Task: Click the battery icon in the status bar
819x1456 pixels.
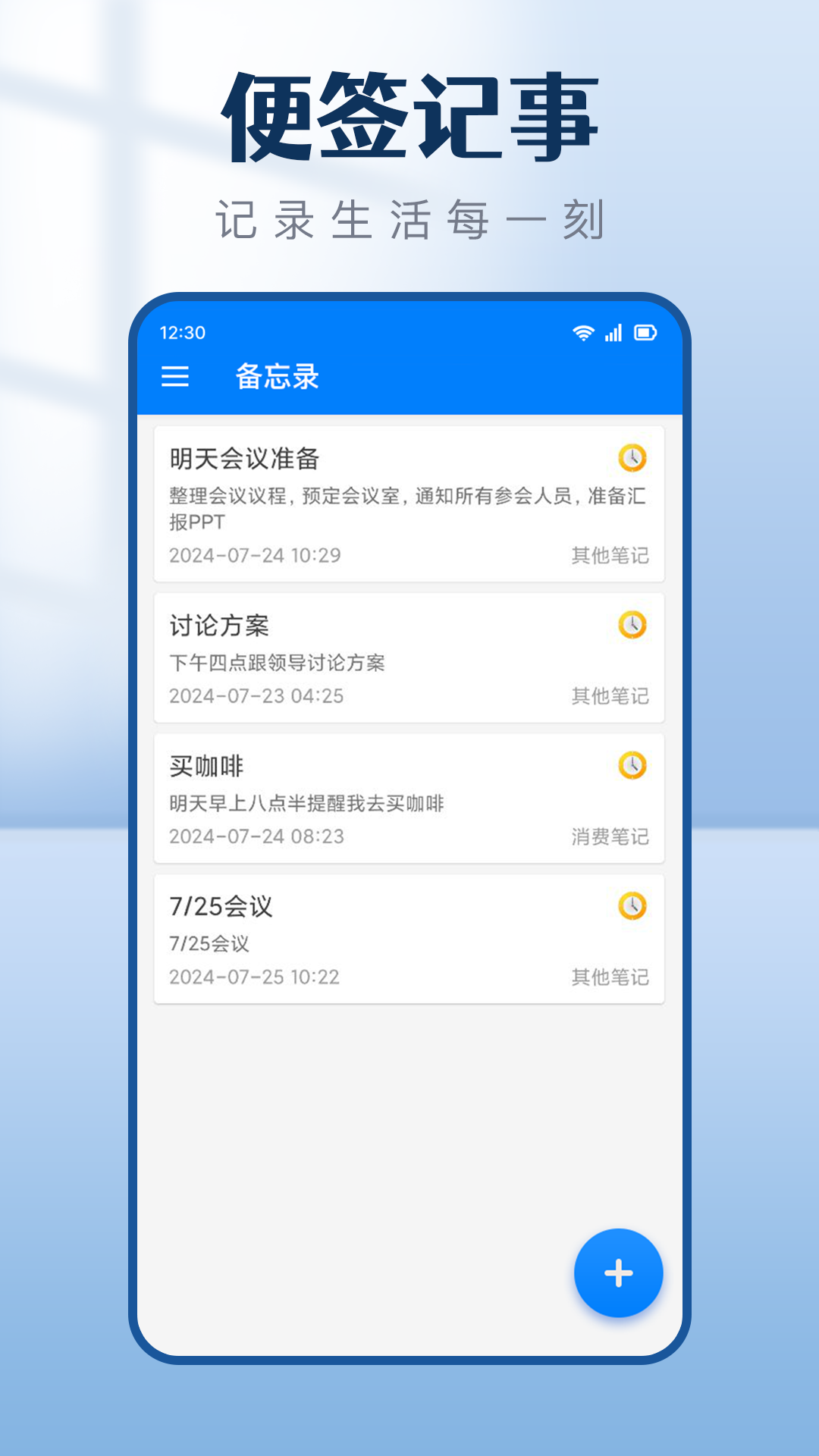Action: pos(644,332)
